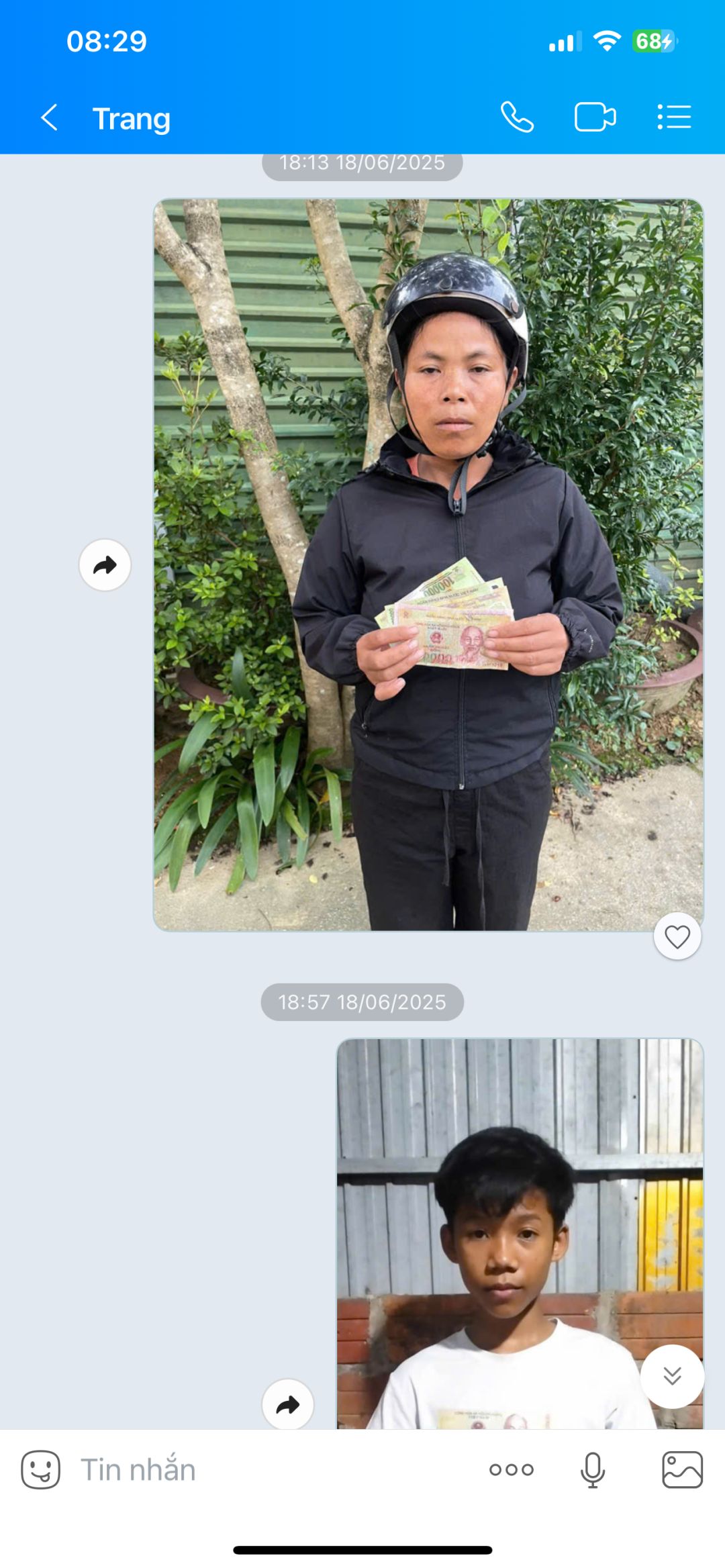Record a voice message
Screen dimensions: 725x1568
(592, 1470)
